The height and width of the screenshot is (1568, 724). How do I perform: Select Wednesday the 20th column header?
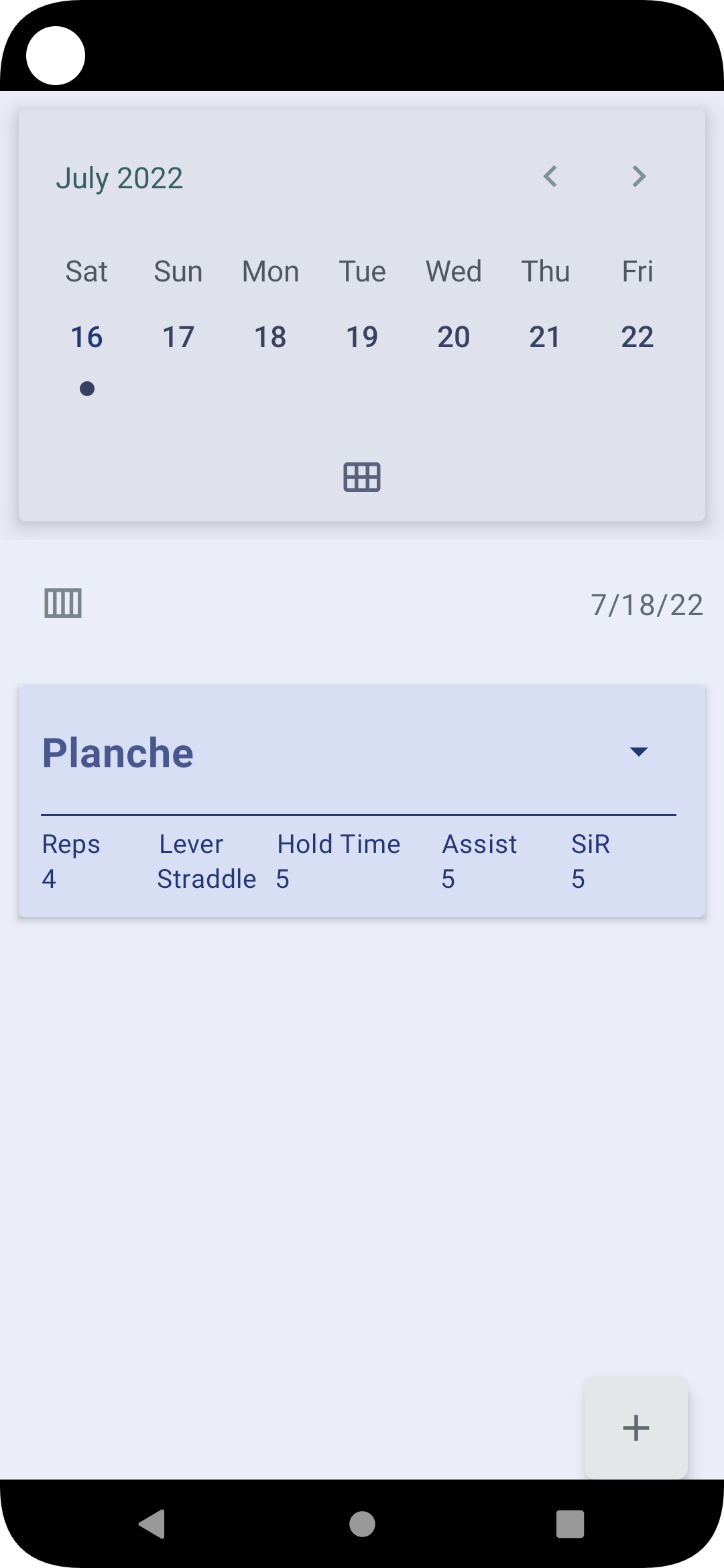point(453,271)
